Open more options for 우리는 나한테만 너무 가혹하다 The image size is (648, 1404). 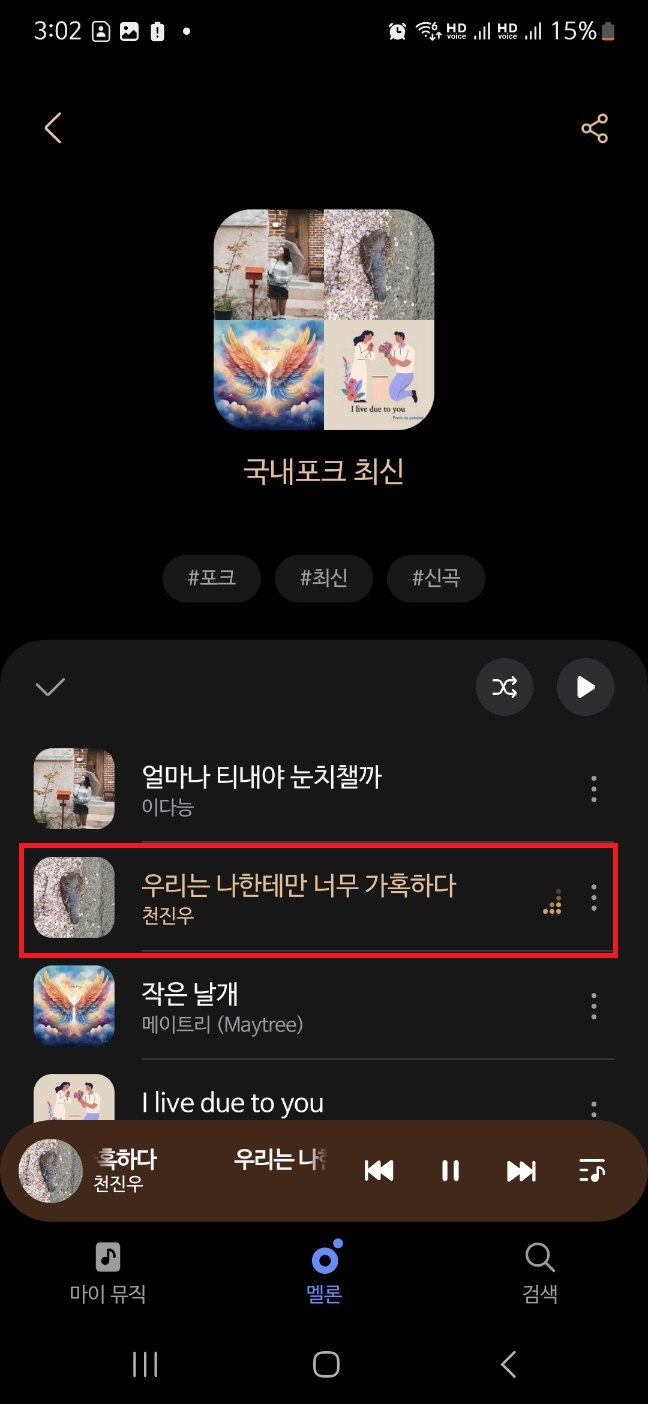(x=594, y=898)
